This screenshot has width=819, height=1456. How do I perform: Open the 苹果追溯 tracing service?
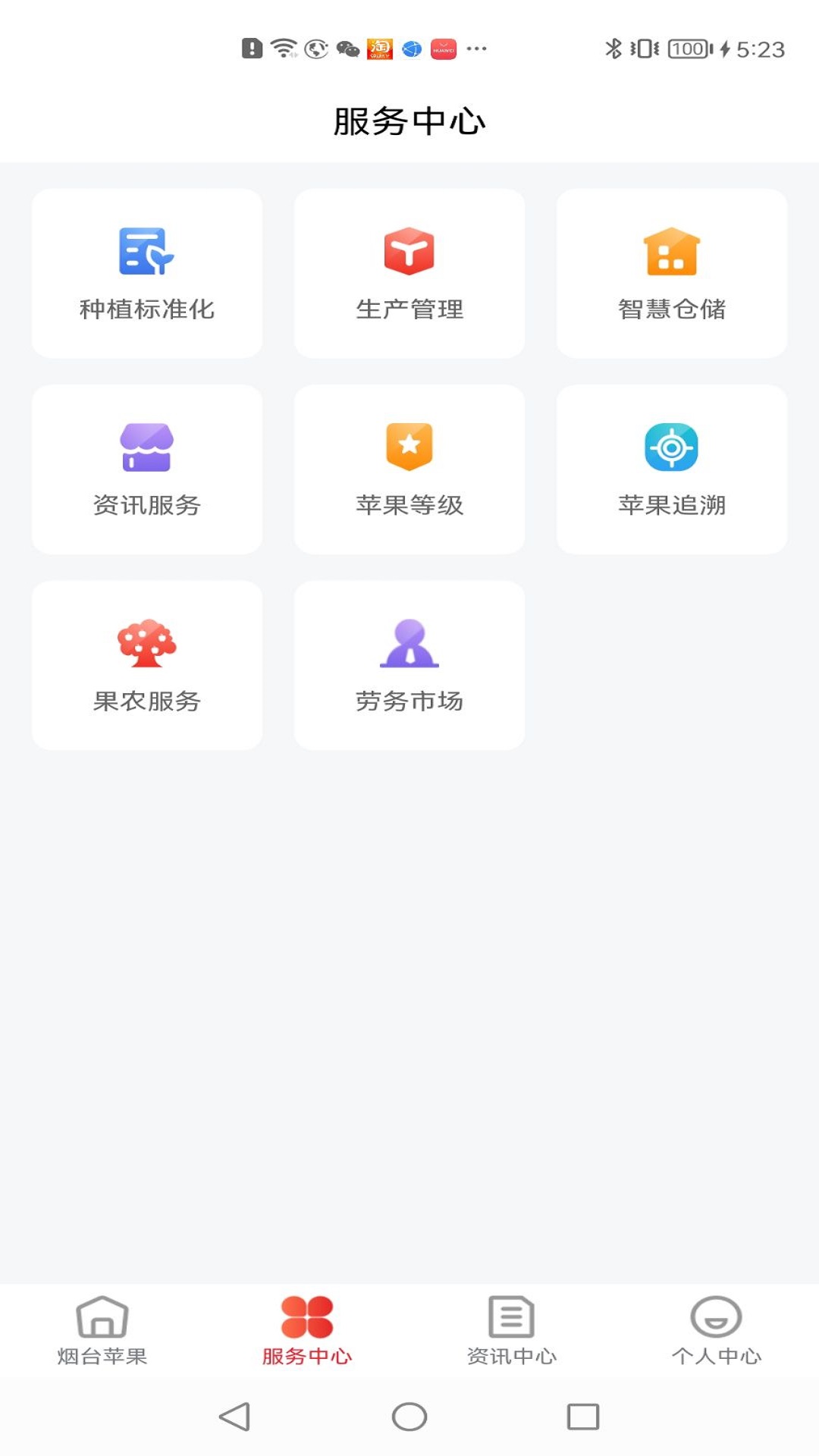[672, 469]
